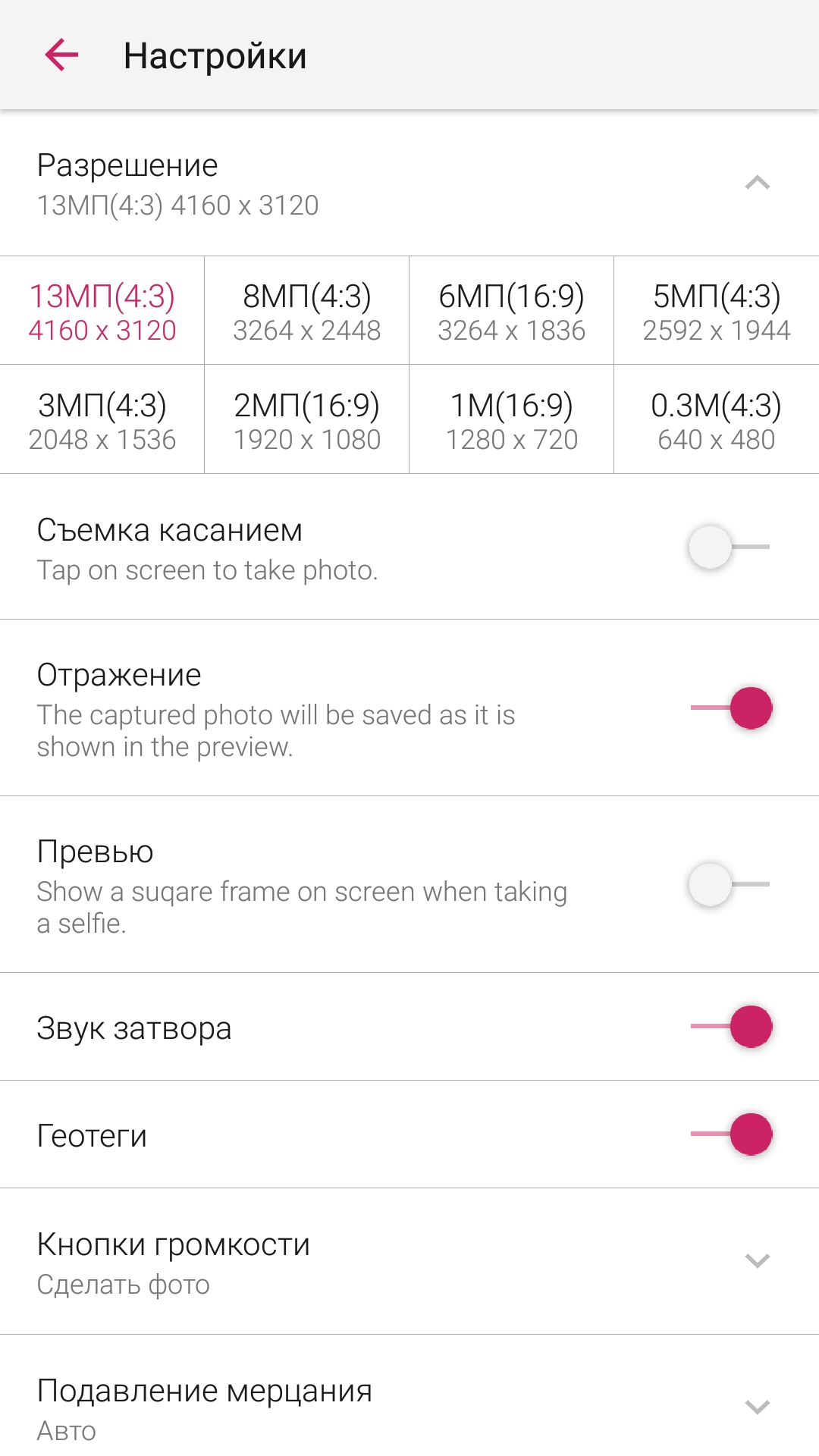Pick 1М(16:9) 1280 x 720 resolution
The width and height of the screenshot is (819, 1456).
(512, 420)
